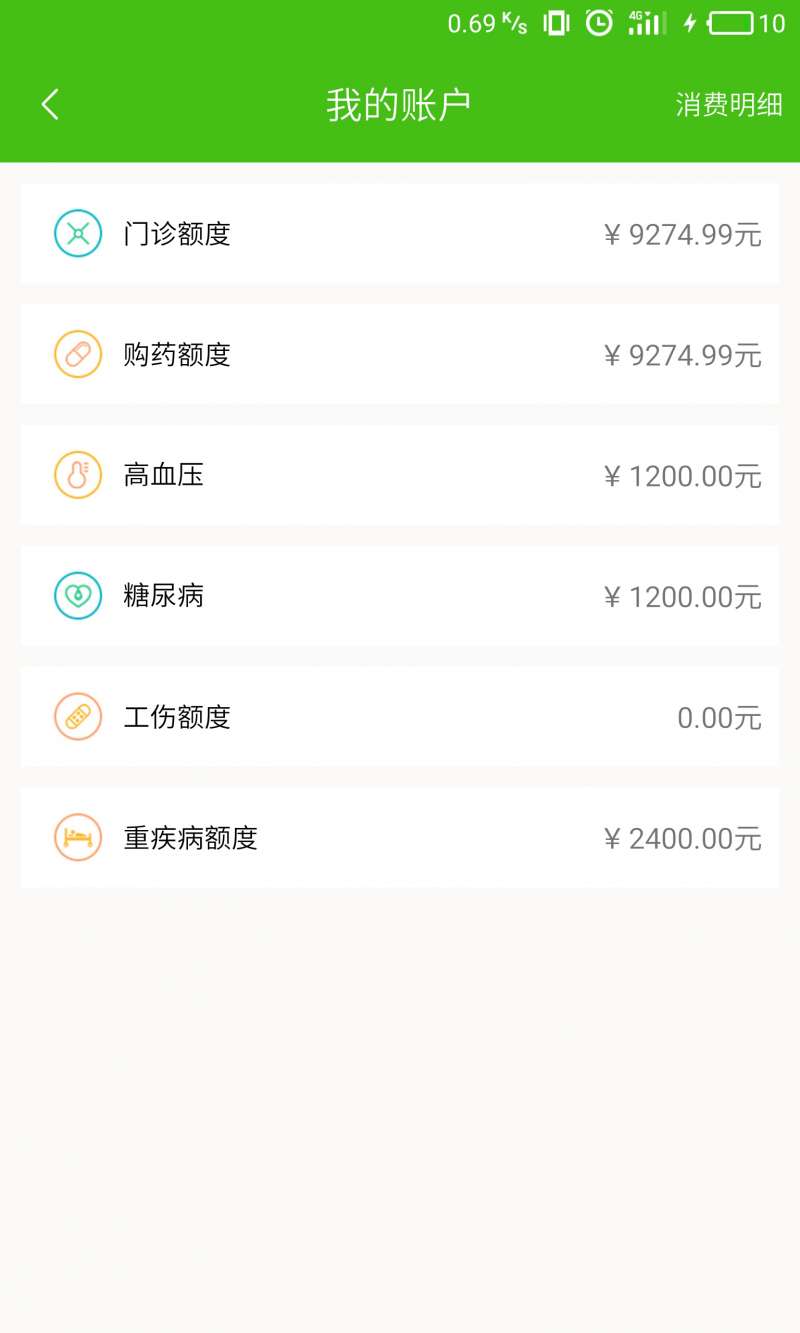
Task: Open the 重疾病额度 row
Action: coord(400,838)
